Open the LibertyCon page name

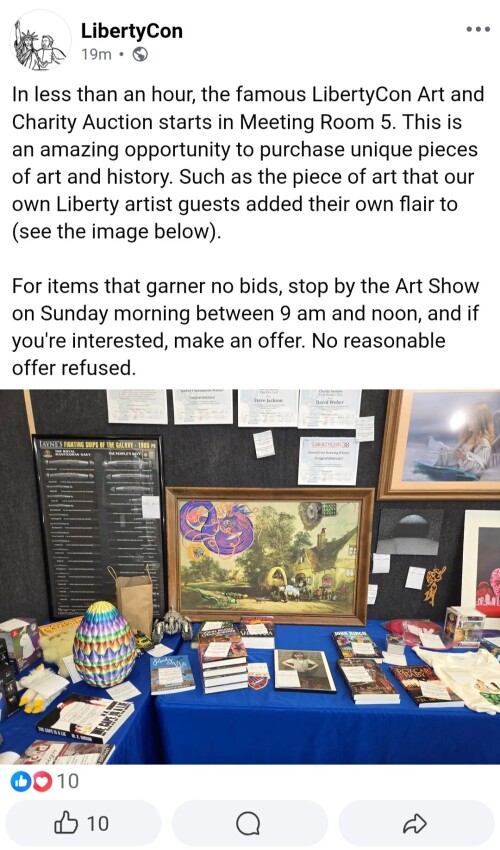(132, 31)
